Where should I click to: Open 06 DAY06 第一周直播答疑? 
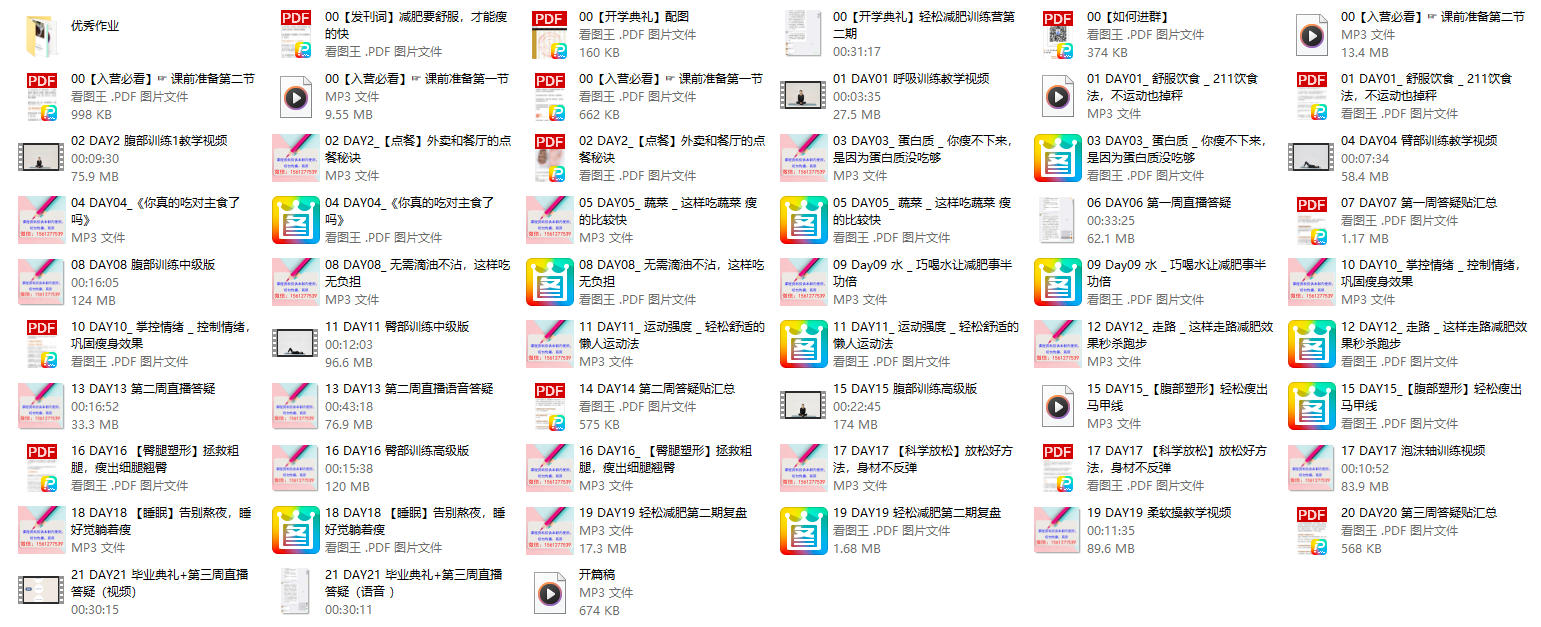(x=1058, y=221)
